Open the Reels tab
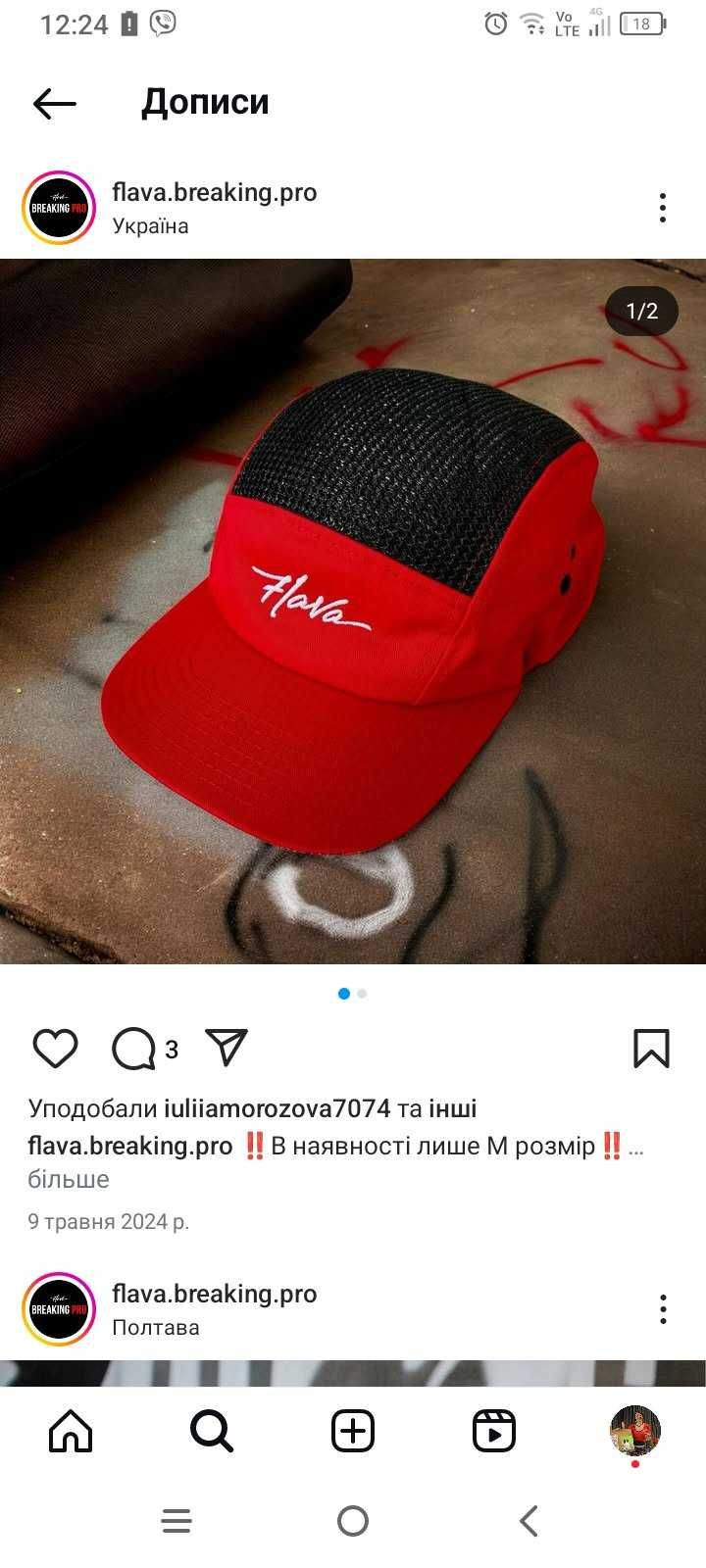 coord(494,1432)
